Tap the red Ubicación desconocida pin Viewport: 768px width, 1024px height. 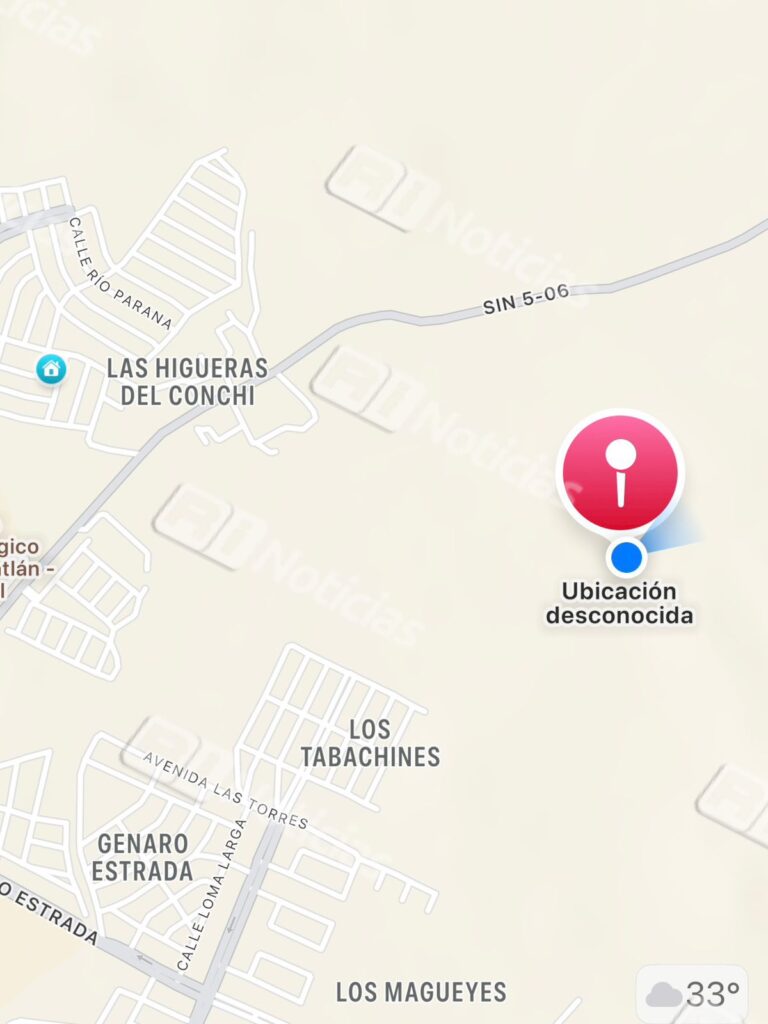point(620,471)
